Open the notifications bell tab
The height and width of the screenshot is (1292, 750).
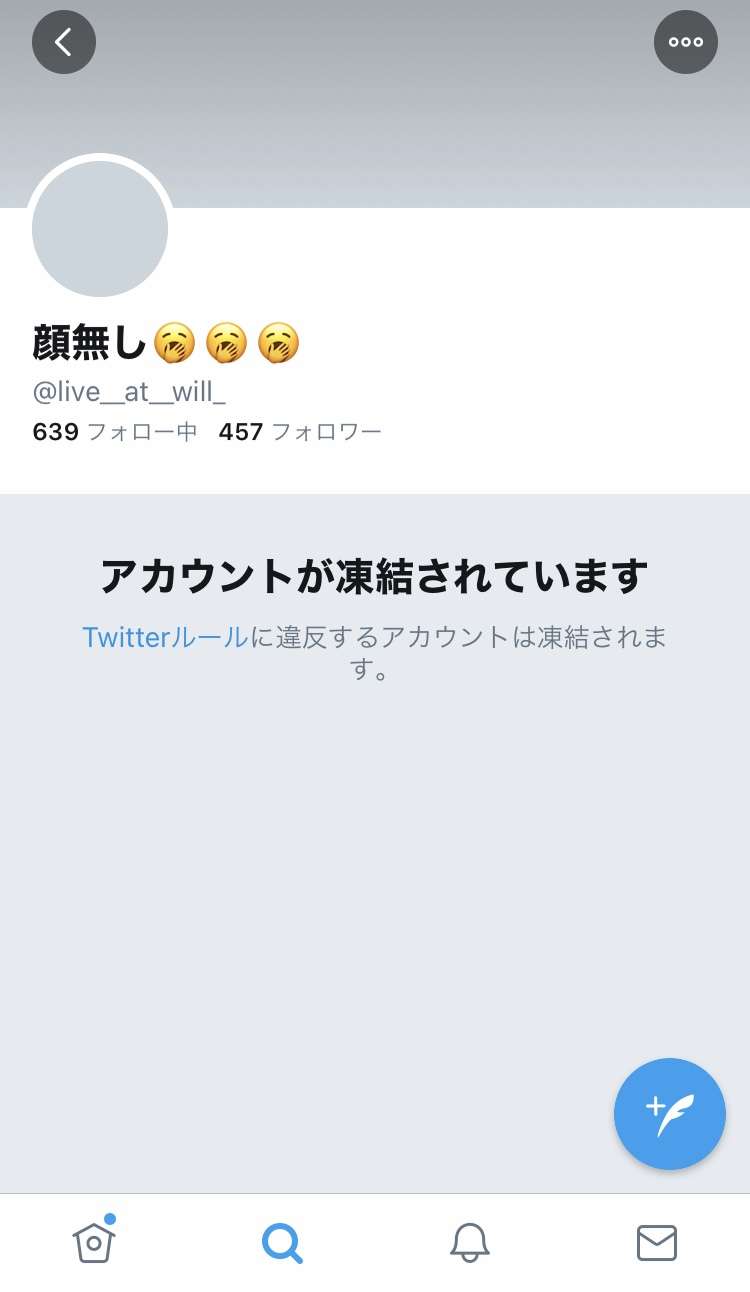coord(469,1243)
